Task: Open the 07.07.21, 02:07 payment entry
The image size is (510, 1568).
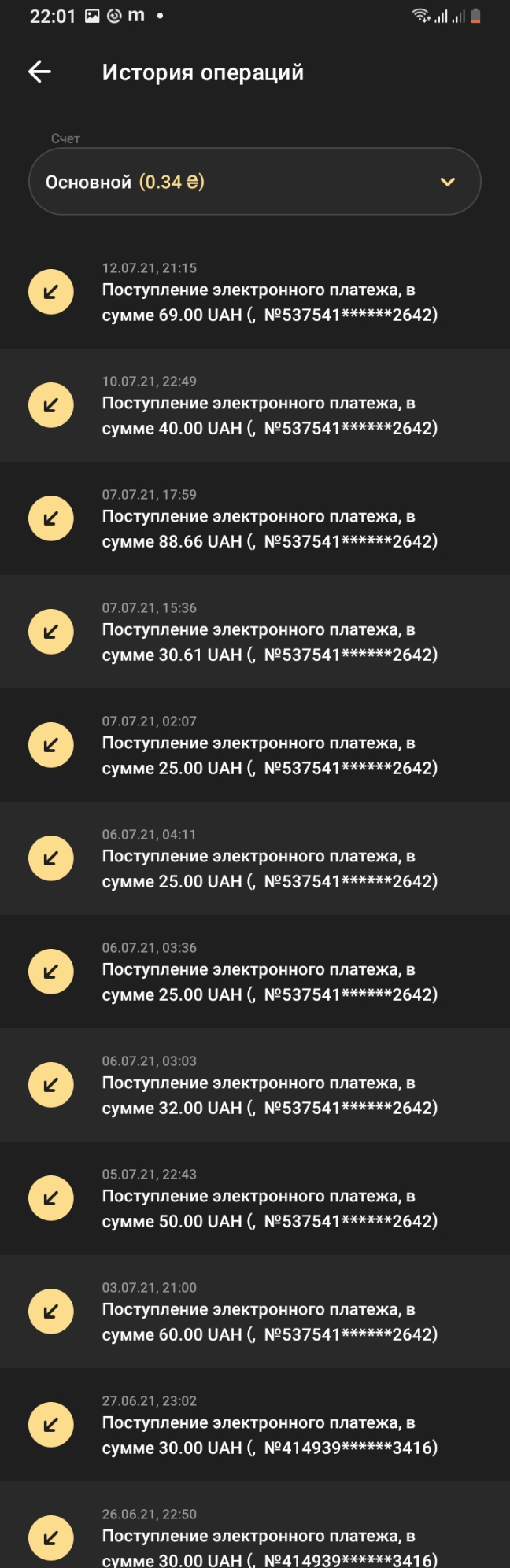Action: pos(255,746)
